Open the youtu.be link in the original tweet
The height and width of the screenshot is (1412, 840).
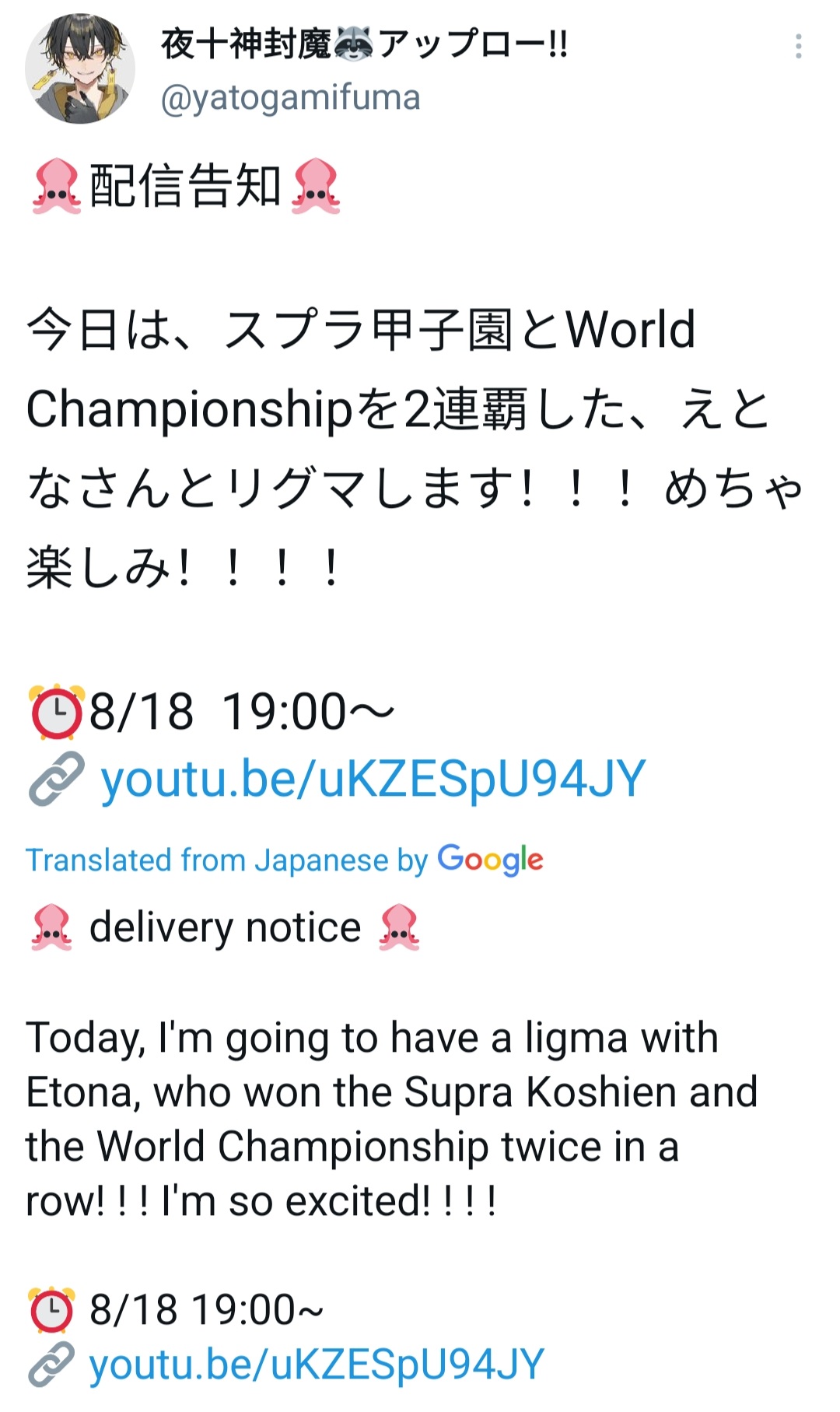point(373,779)
